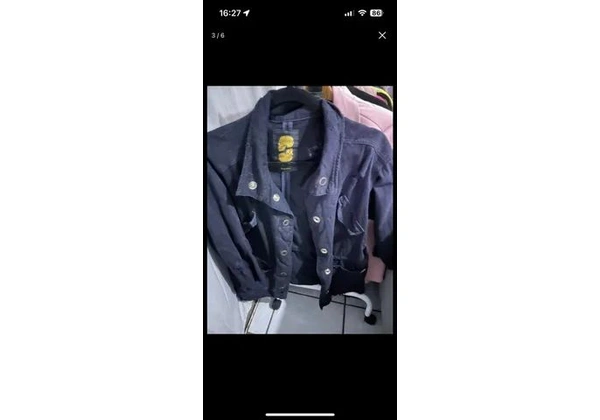Close the full-screen photo viewer

click(382, 35)
